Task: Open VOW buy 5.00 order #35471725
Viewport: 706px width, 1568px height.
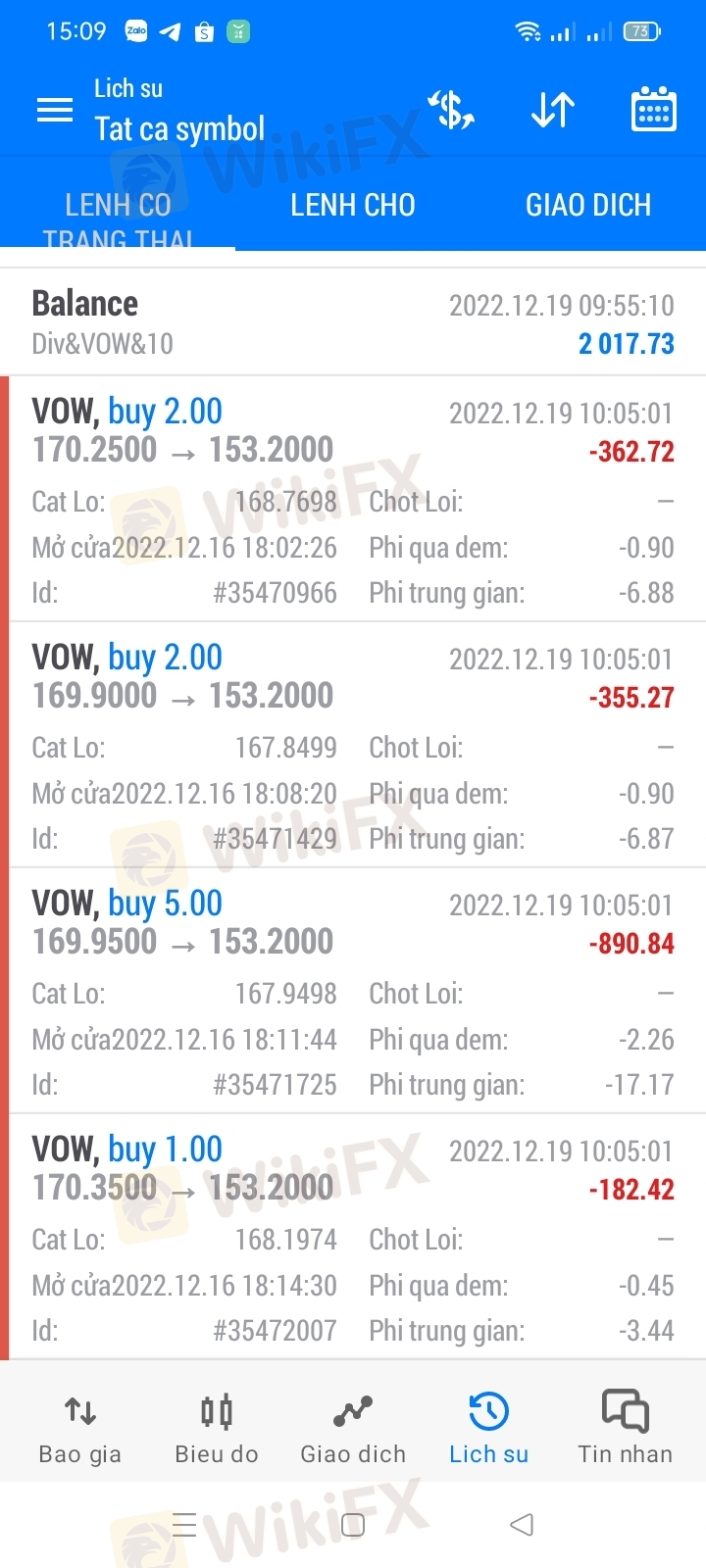Action: pyautogui.click(x=353, y=991)
